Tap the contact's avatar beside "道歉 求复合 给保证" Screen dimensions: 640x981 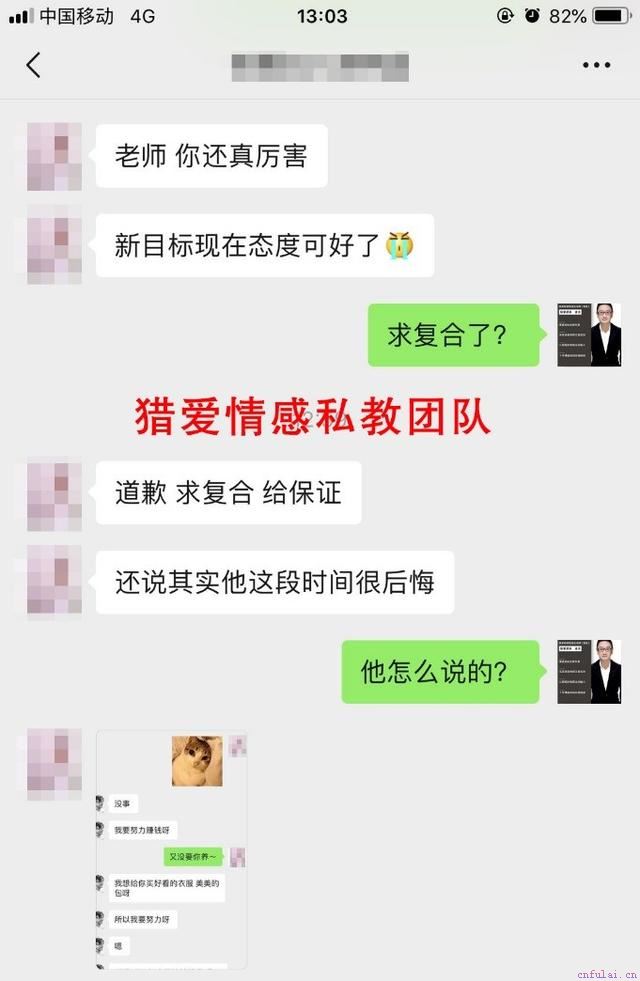[54, 493]
